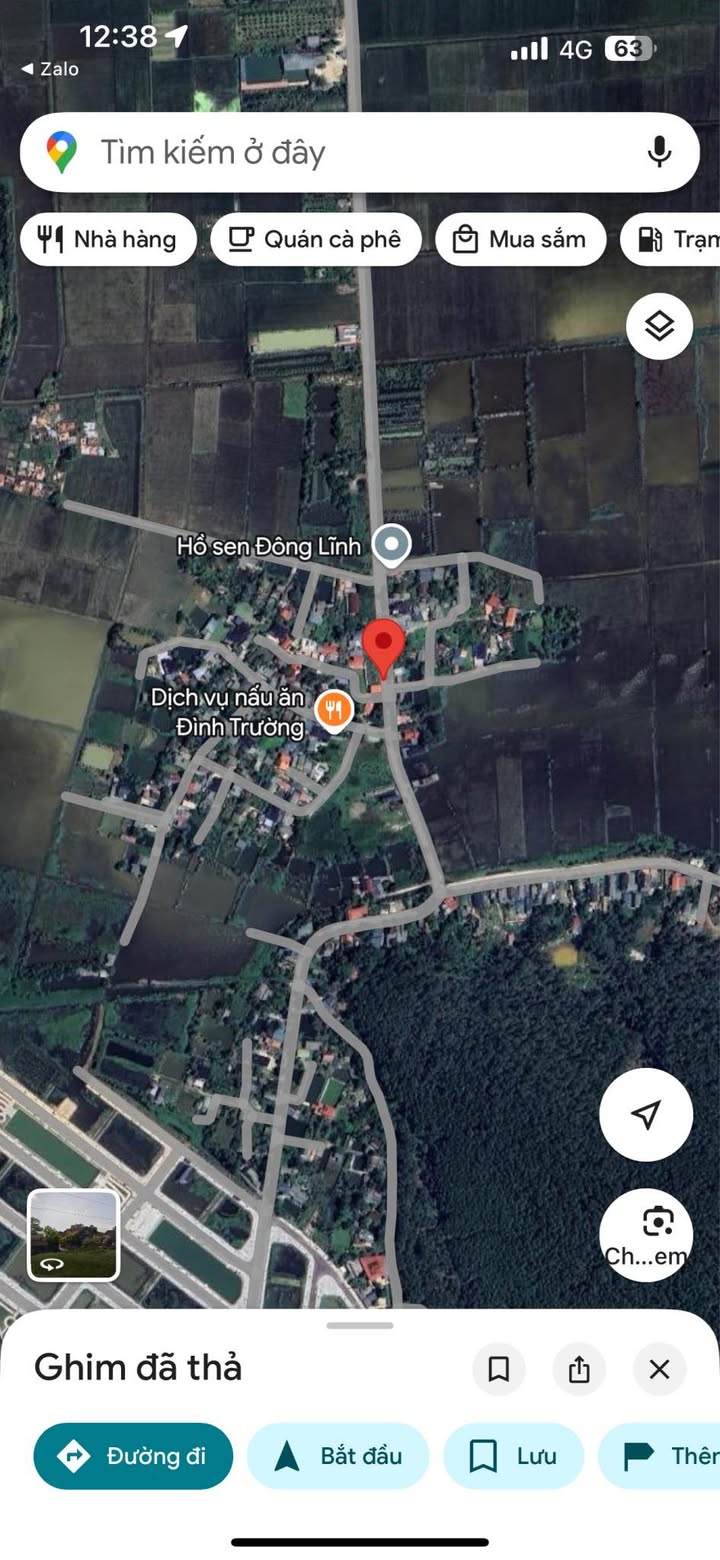Select the "Nhà hàng" chip
Image resolution: width=720 pixels, height=1560 pixels.
tap(108, 240)
